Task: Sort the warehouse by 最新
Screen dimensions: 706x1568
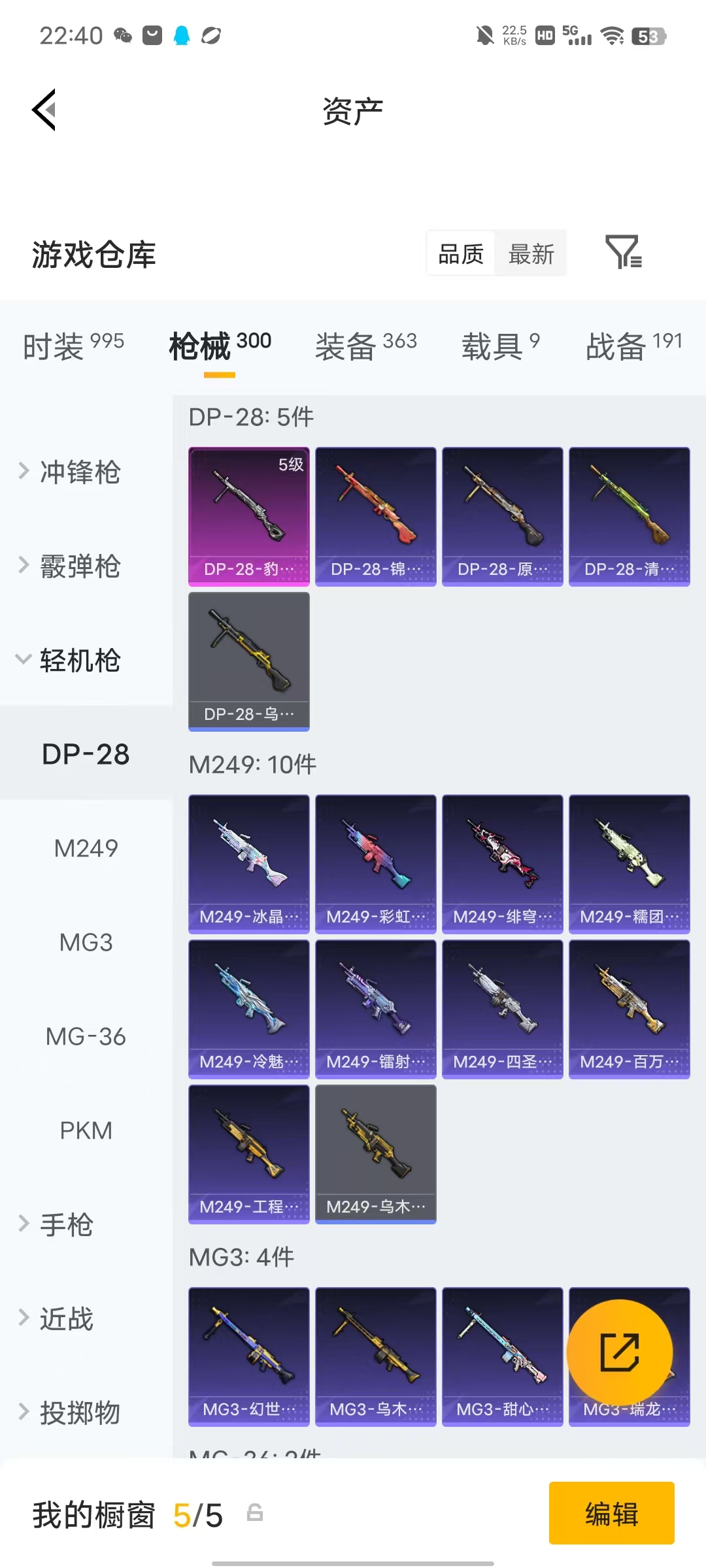Action: point(531,253)
